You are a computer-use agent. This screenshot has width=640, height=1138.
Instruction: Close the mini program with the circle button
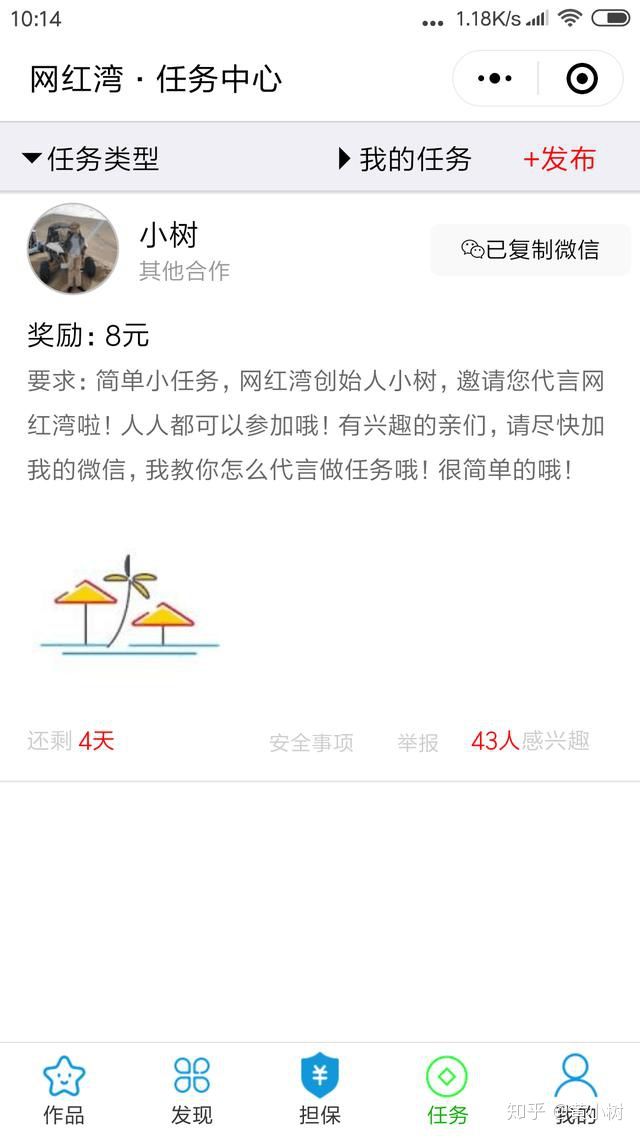[x=581, y=78]
